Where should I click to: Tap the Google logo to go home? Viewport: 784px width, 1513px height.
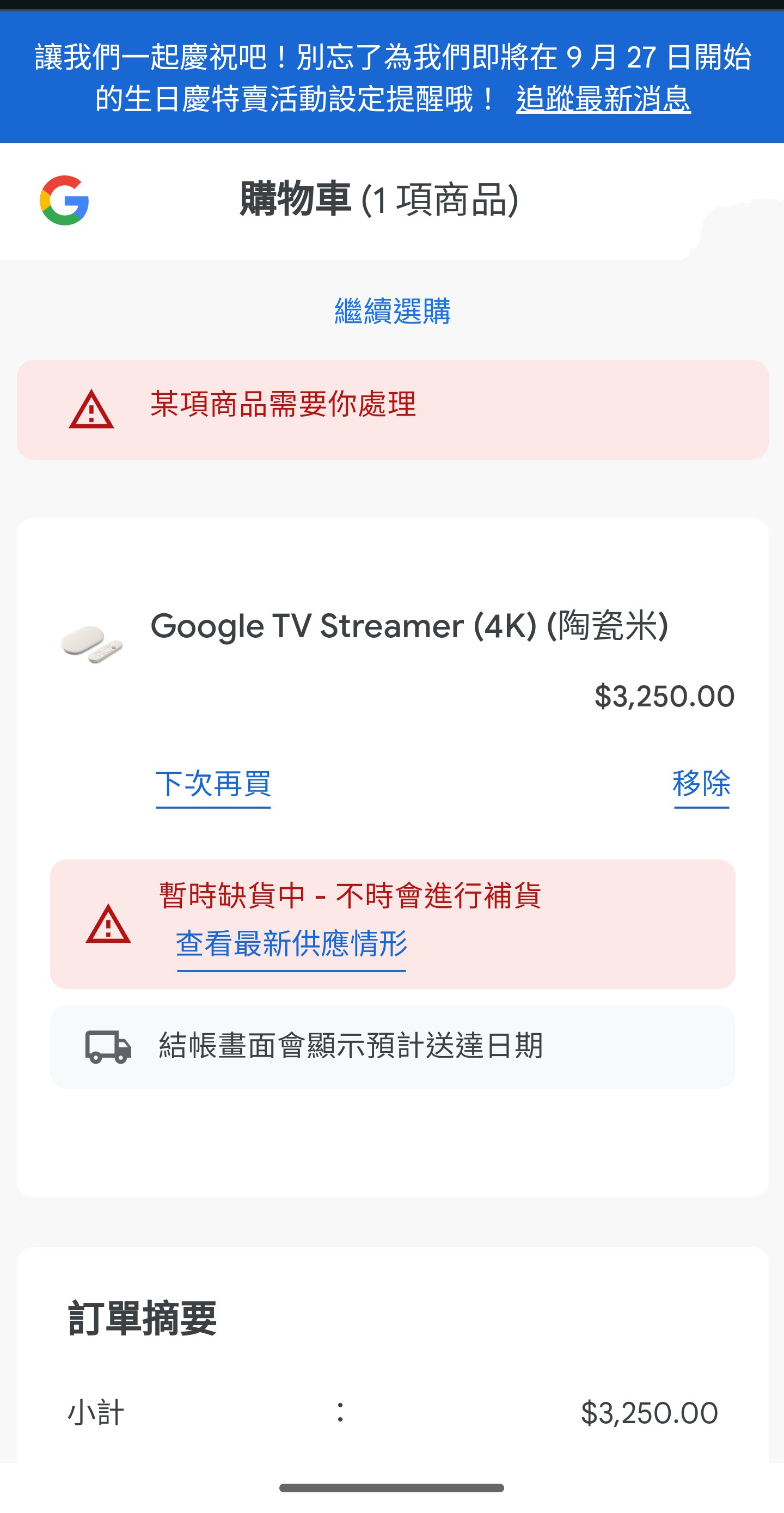(x=65, y=200)
